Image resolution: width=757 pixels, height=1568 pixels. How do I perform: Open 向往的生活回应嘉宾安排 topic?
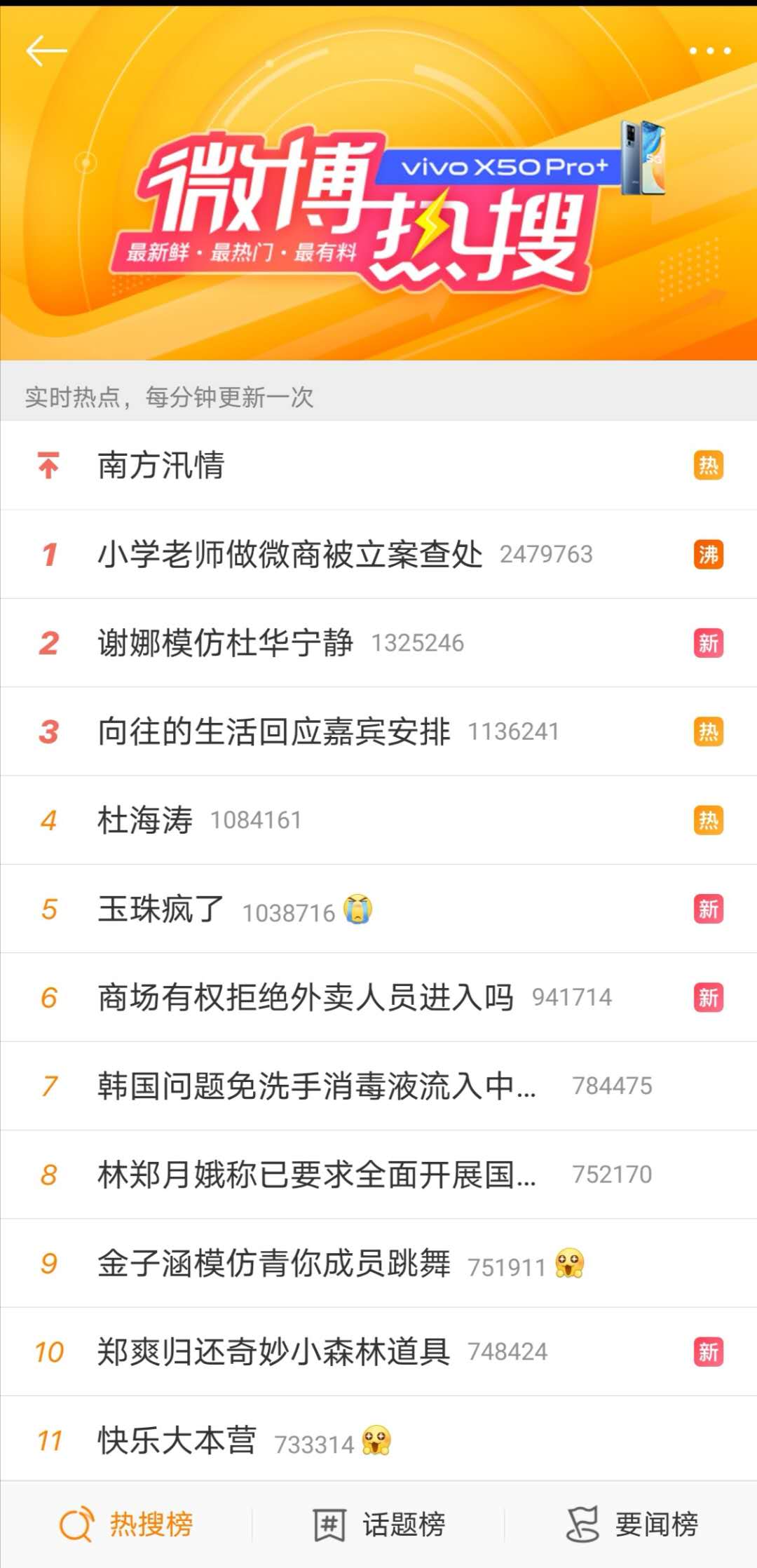274,732
